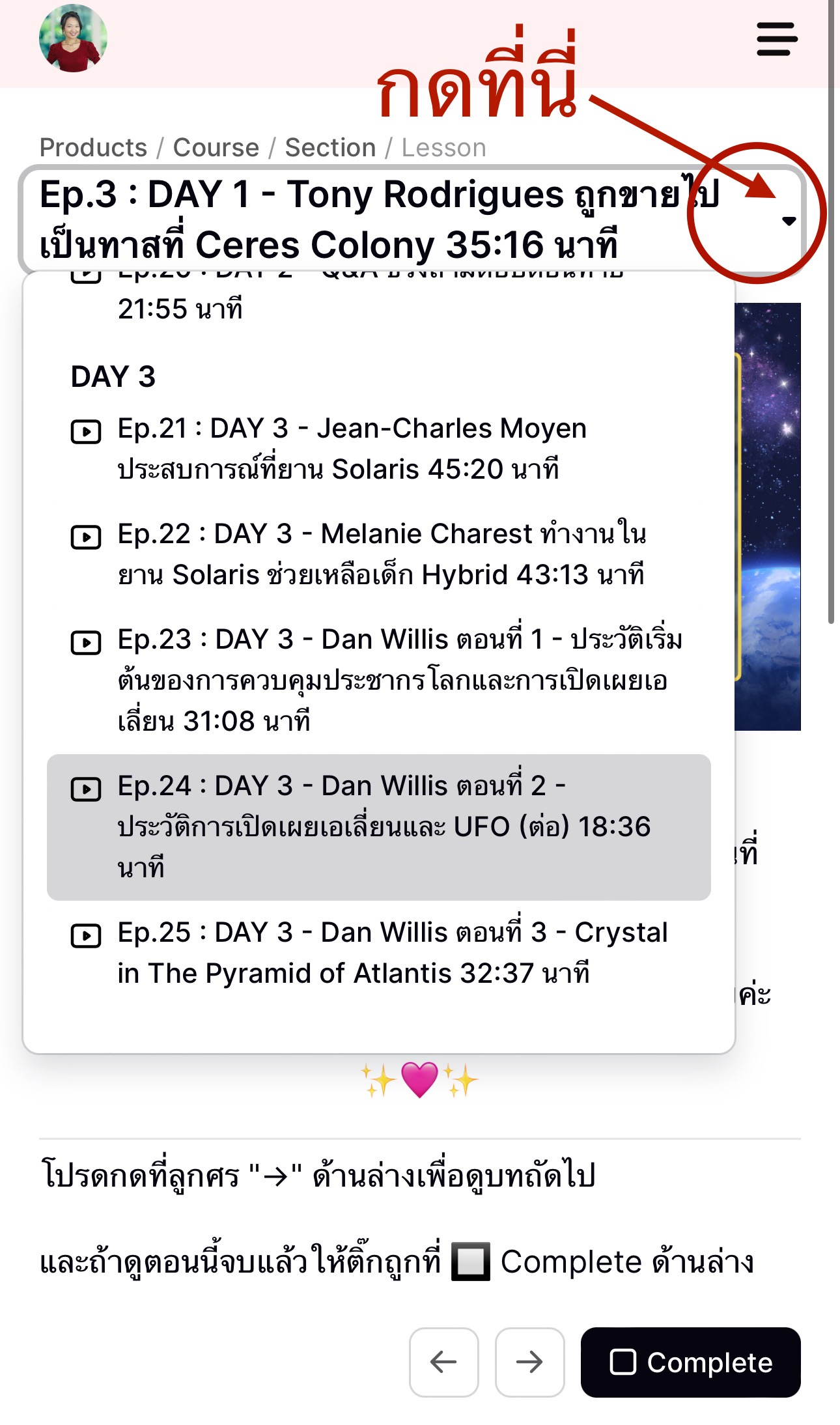Go to Products breadcrumb link

93,148
